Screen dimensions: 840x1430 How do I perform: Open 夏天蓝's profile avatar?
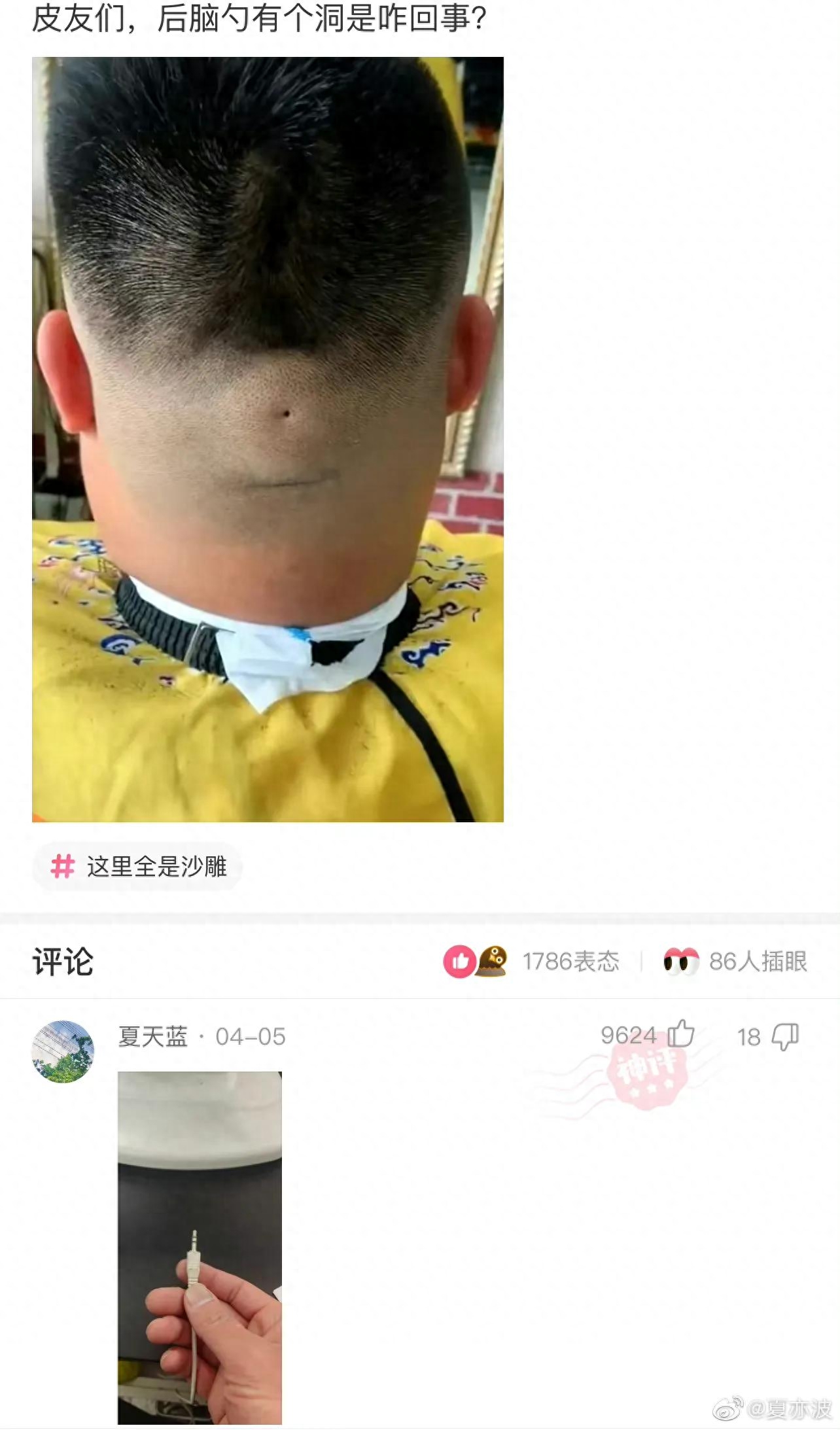point(63,1051)
